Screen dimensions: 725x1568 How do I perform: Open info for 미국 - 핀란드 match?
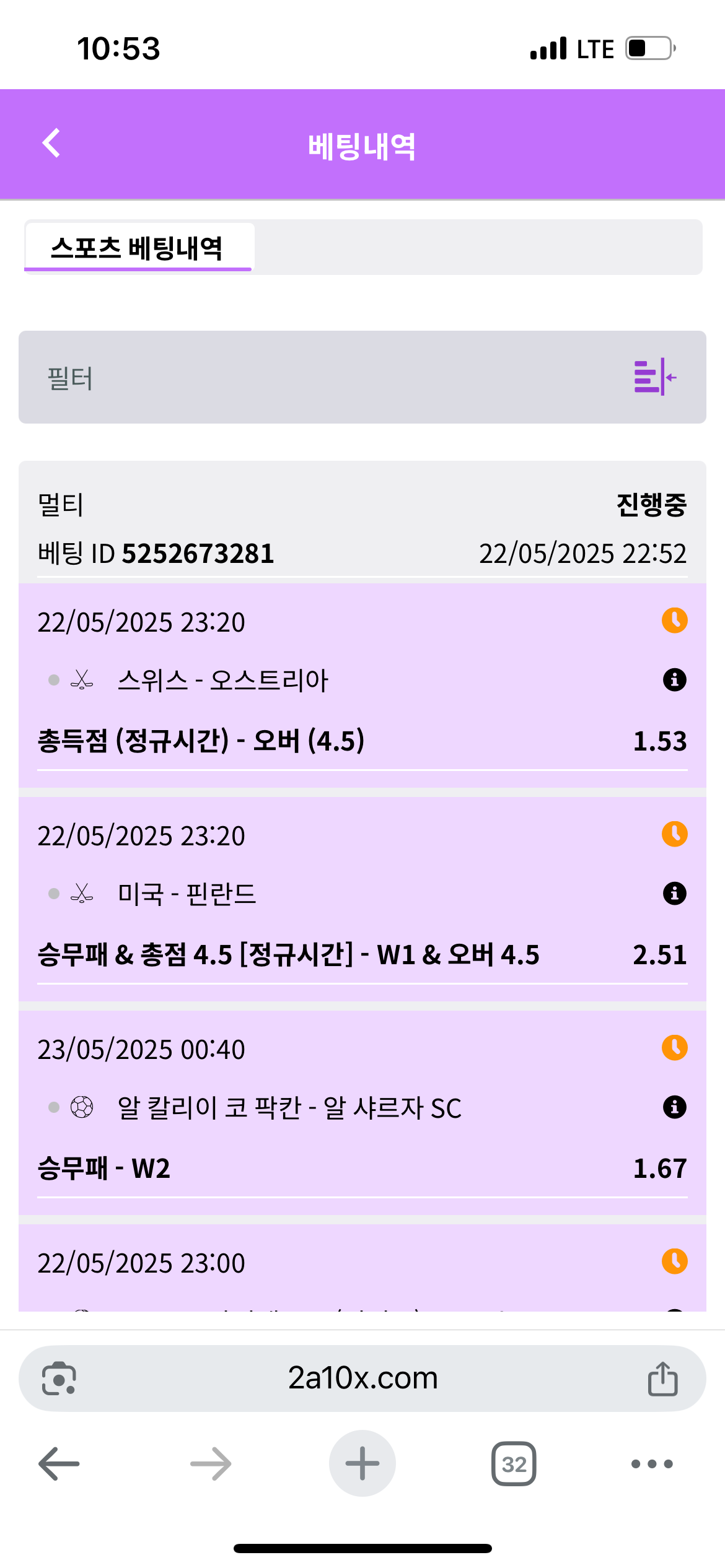coord(674,894)
